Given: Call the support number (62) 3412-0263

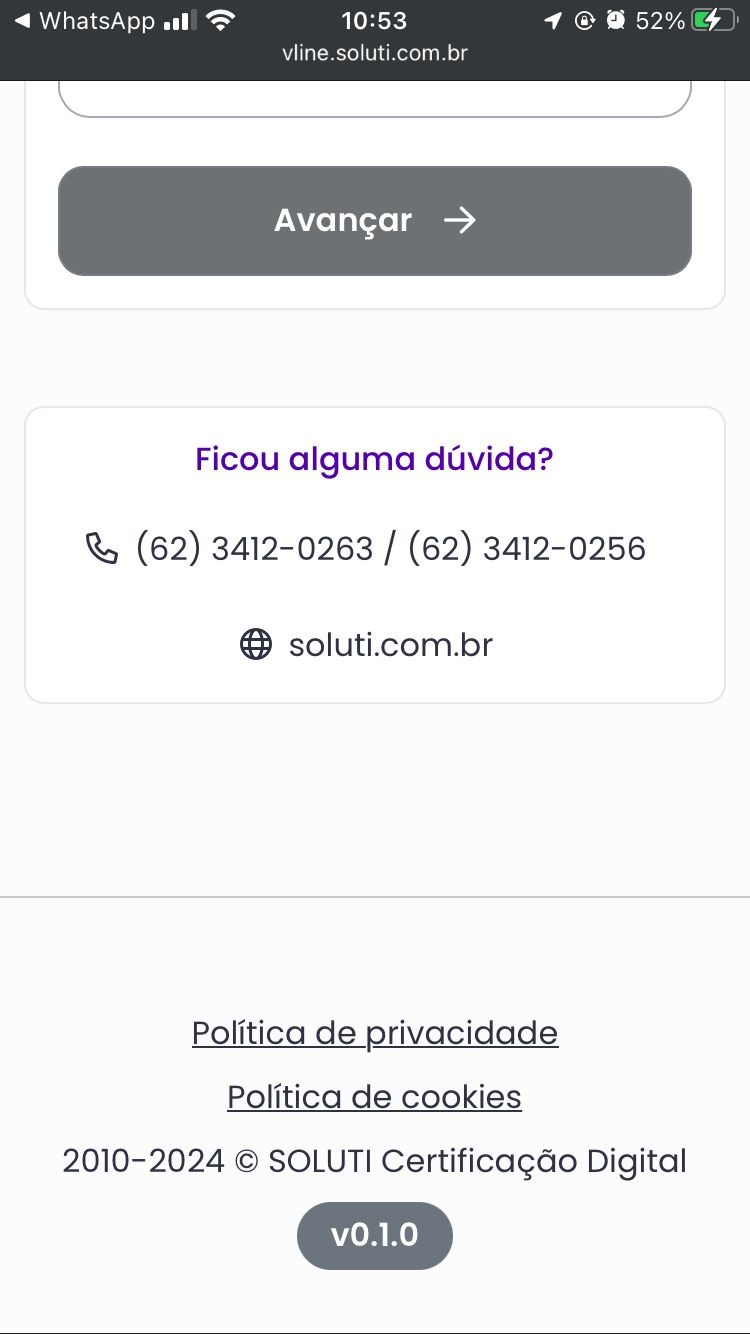Looking at the screenshot, I should 254,548.
